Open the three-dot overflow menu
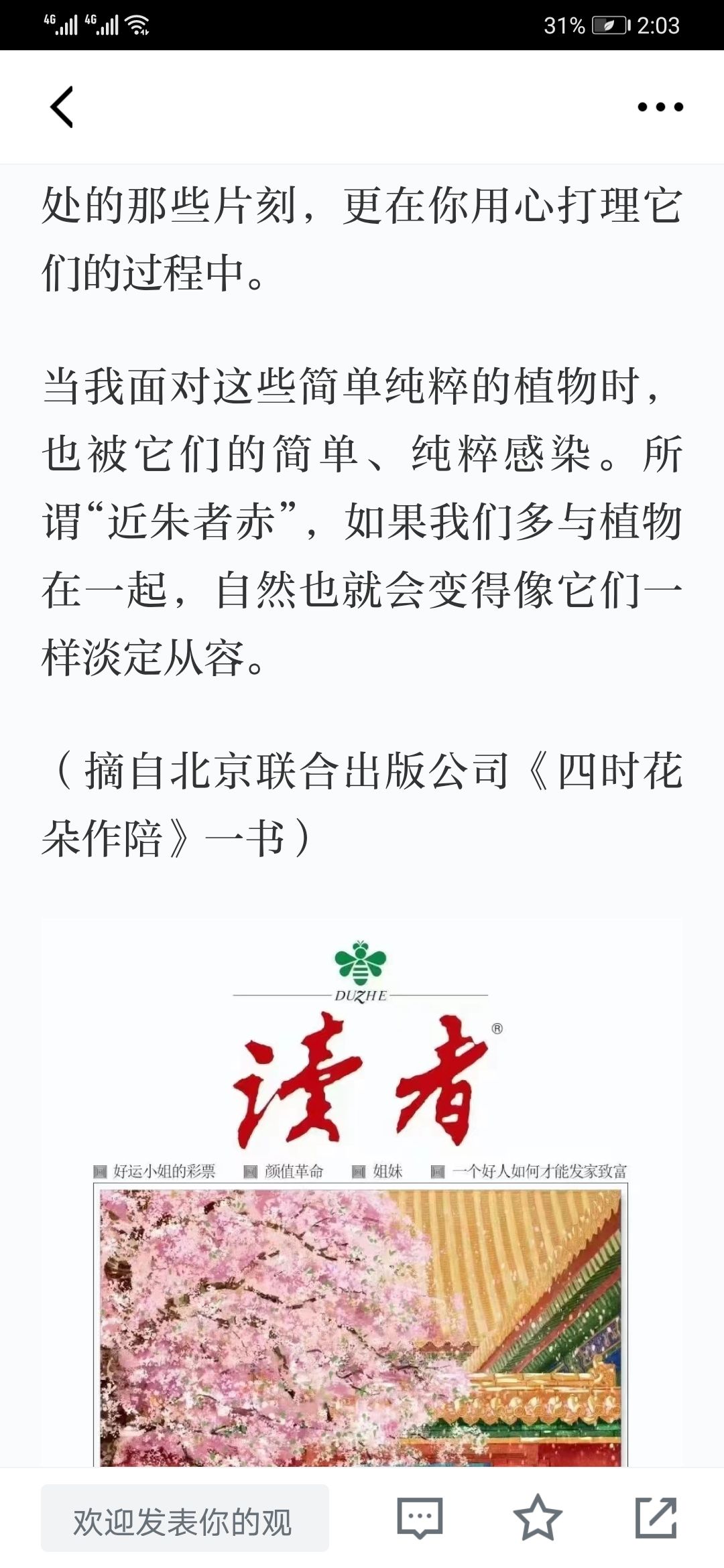The width and height of the screenshot is (724, 1568). click(x=660, y=107)
